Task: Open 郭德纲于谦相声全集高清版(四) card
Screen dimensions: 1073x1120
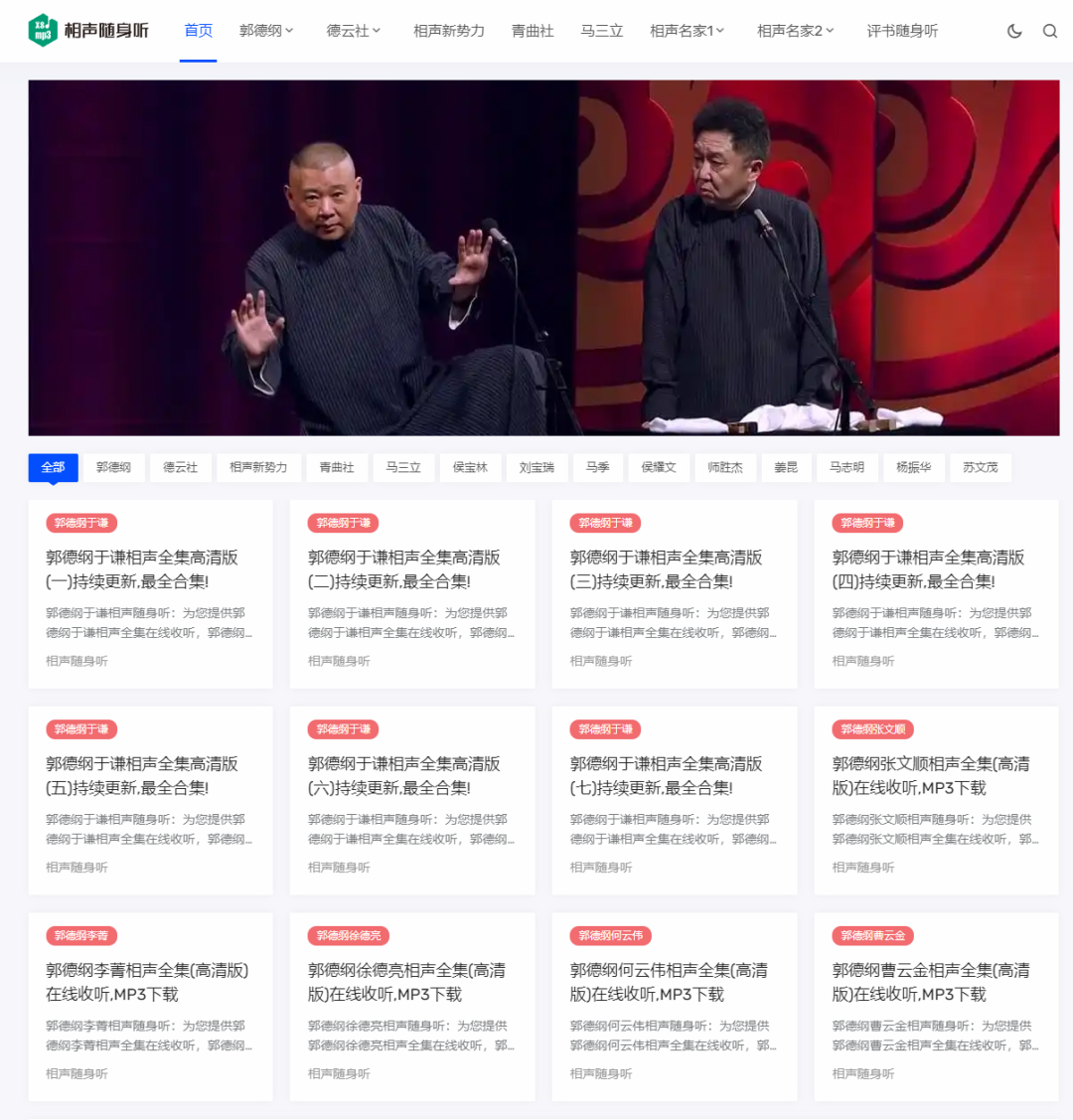Action: pos(928,569)
